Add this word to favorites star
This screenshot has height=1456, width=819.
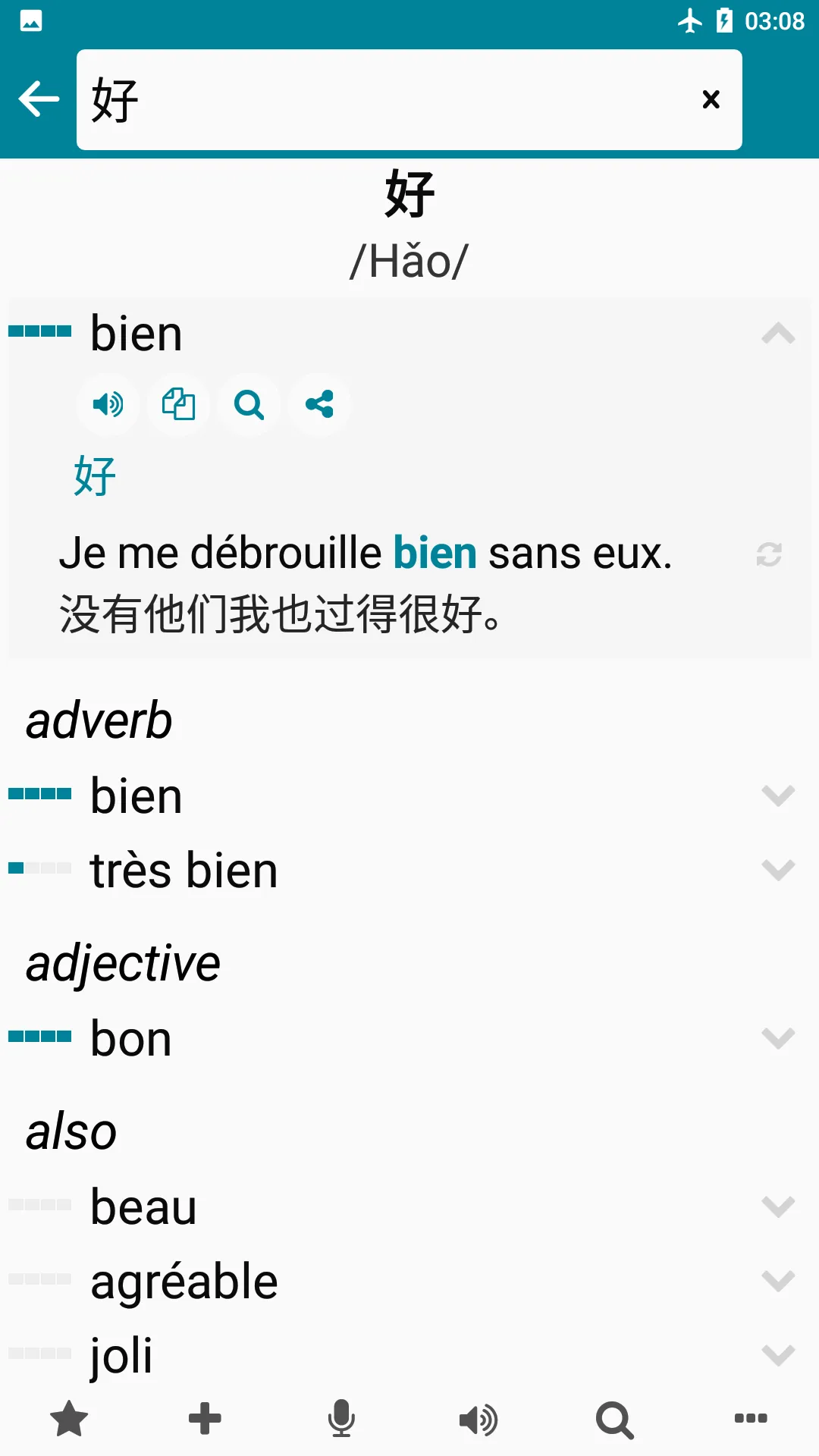point(69,1419)
